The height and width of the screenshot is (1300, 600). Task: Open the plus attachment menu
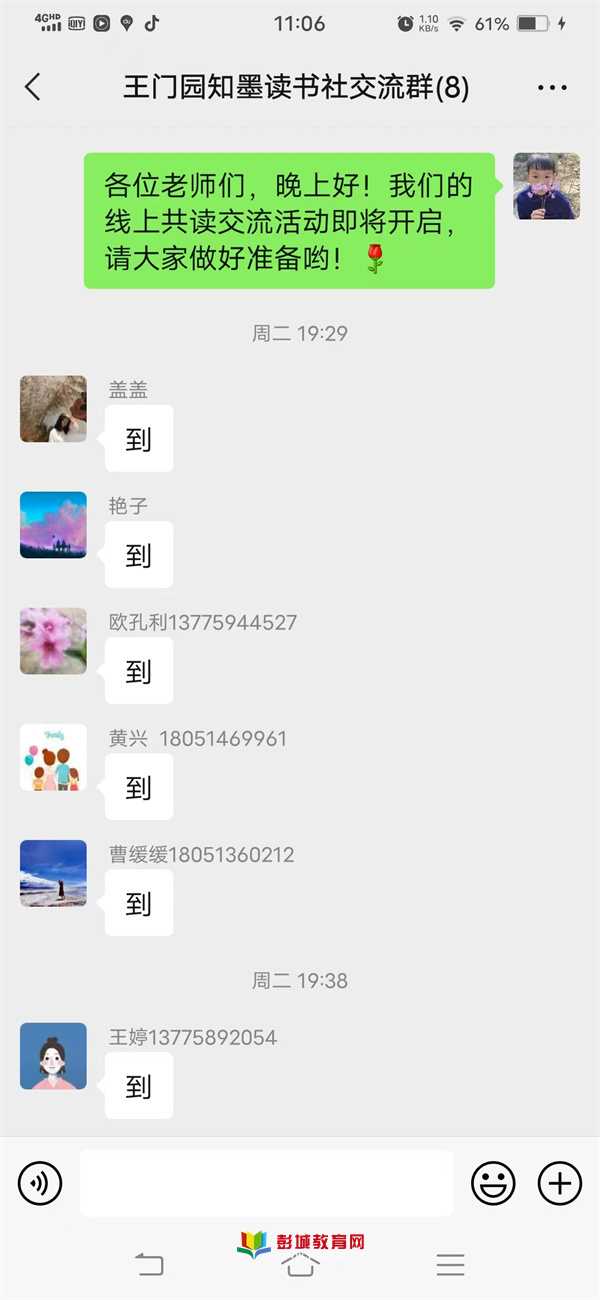[560, 1183]
